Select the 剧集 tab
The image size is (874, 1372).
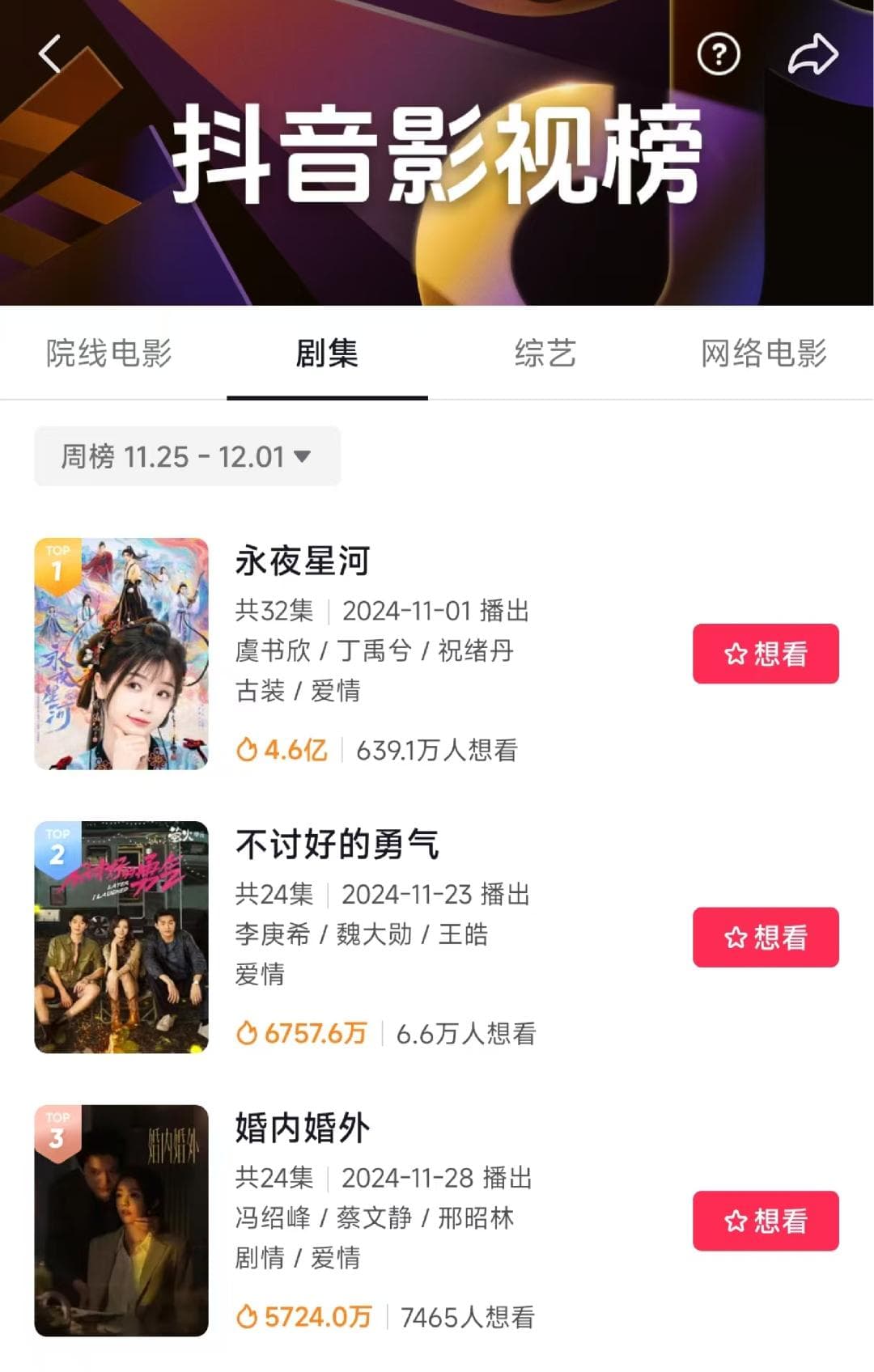click(327, 354)
